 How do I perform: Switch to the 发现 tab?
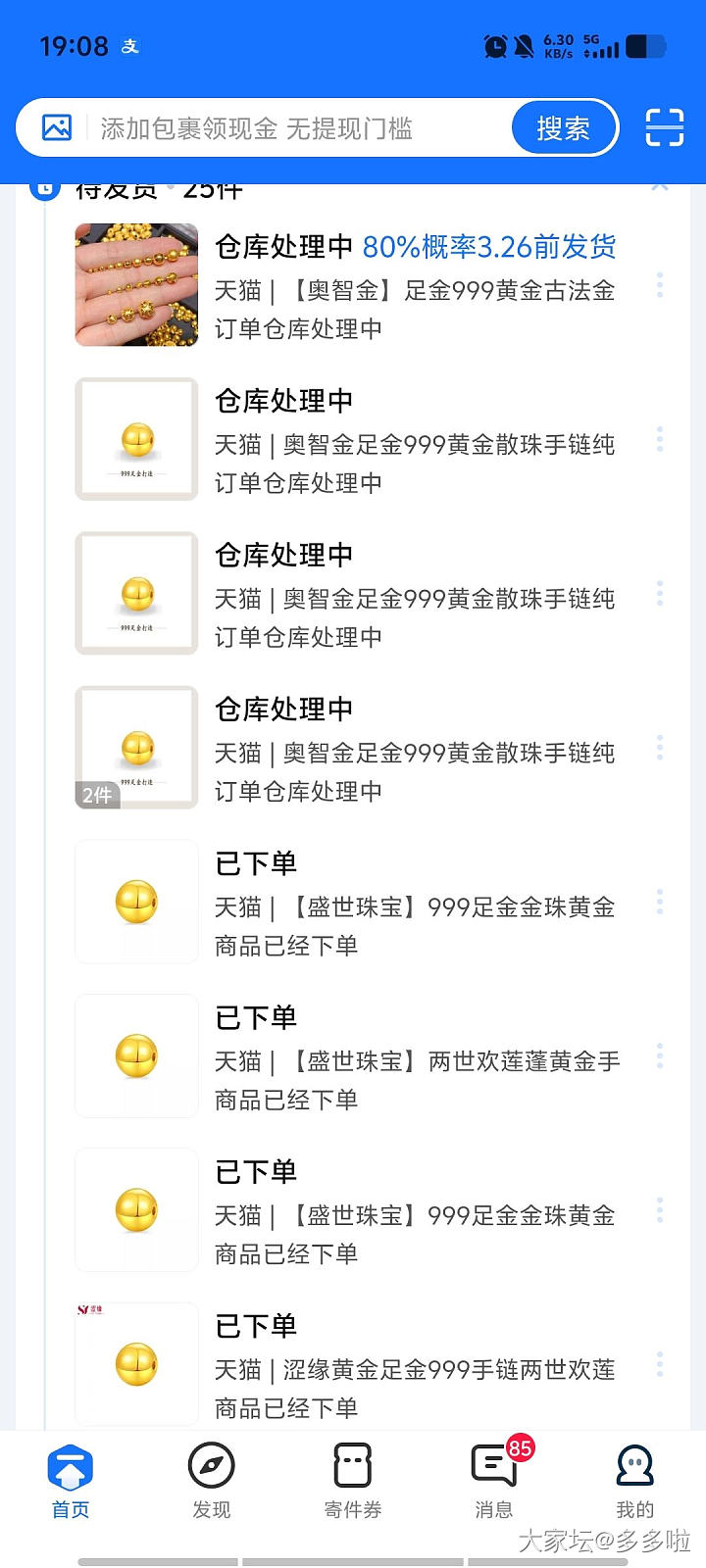[212, 1481]
